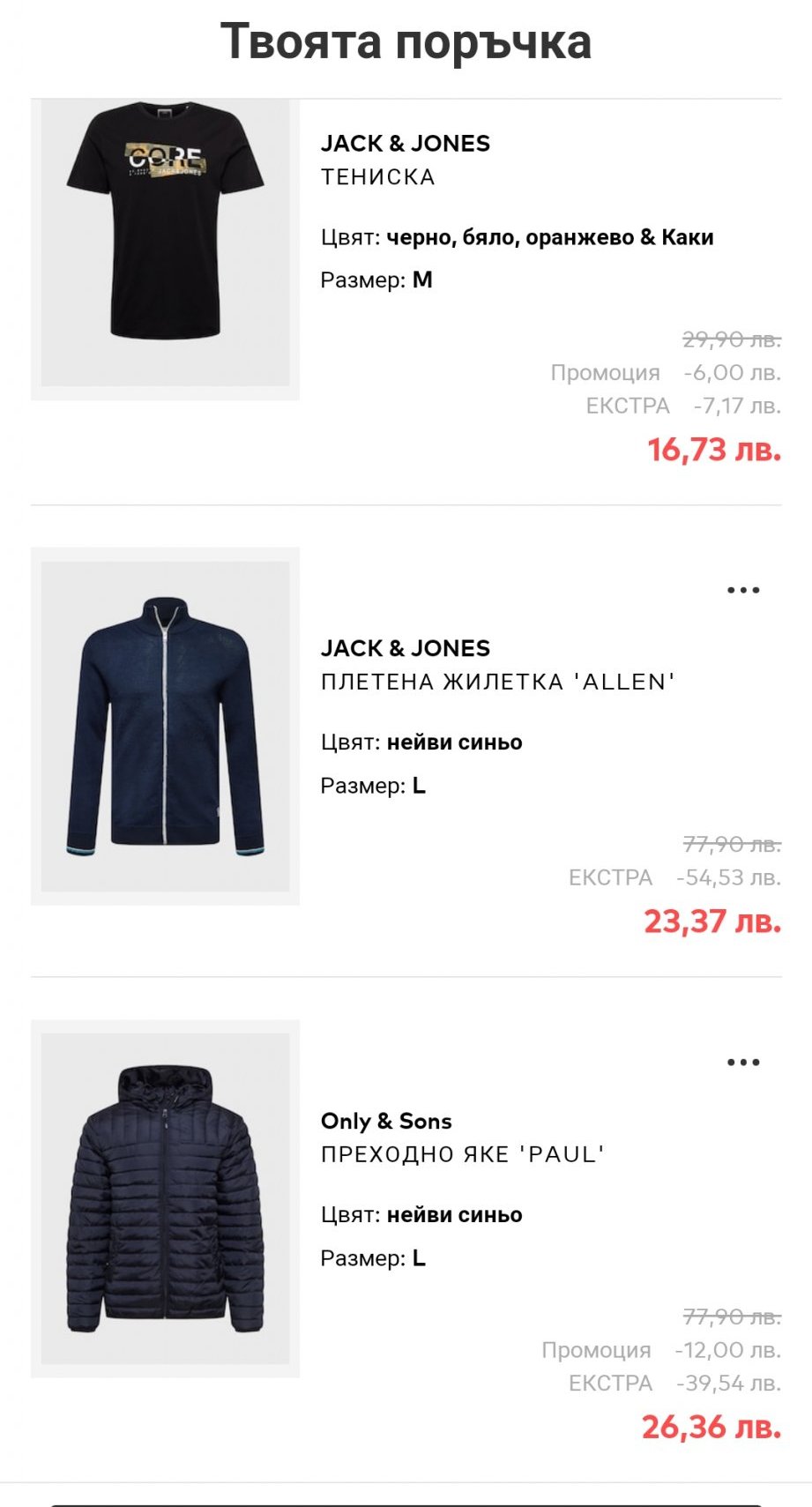812x1507 pixels.
Task: Open options menu for the 'PAUL' jacket
Action: tap(743, 1063)
